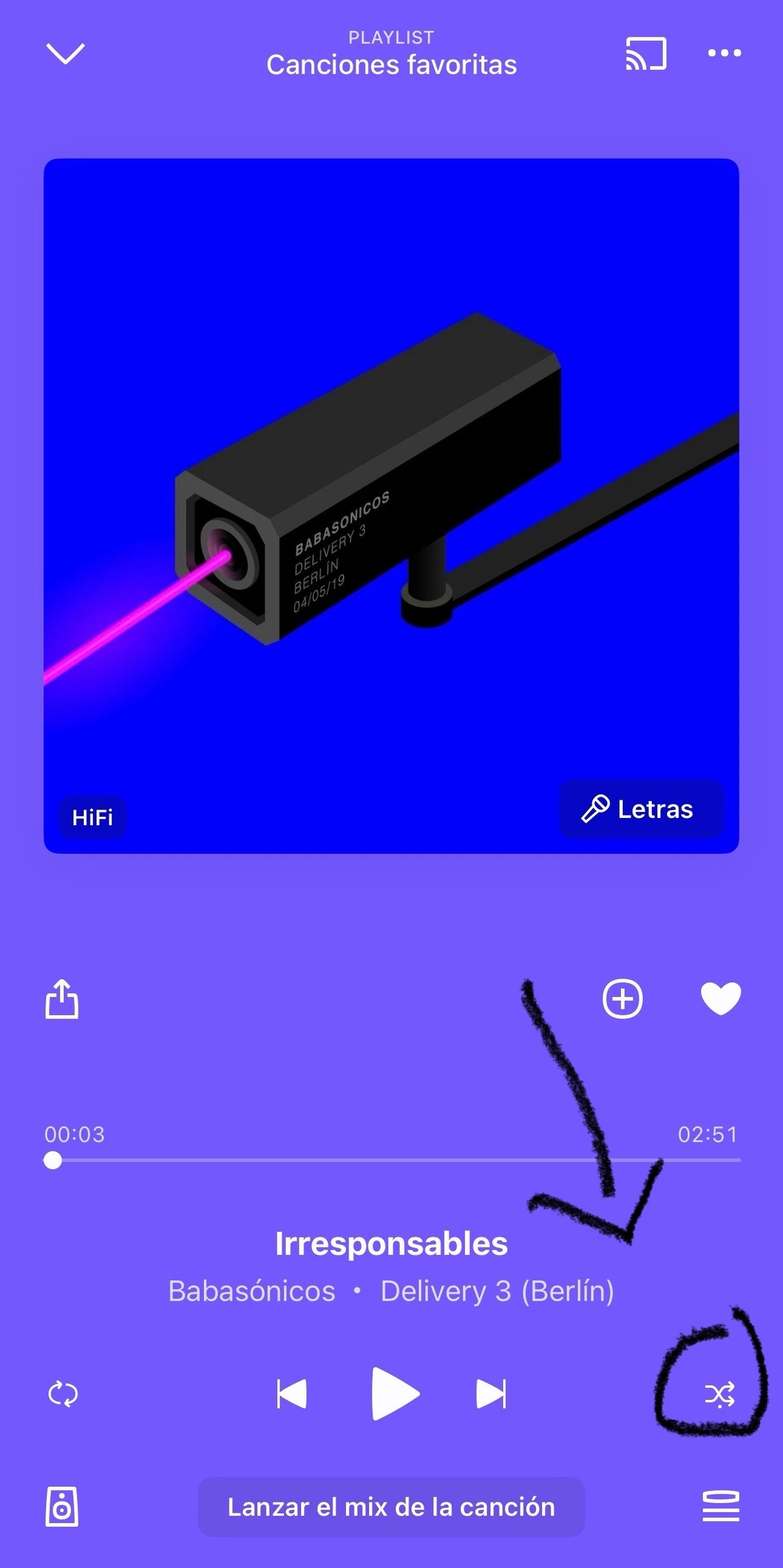Open the album Delivery 3 (Berlín)
783x1568 pixels.
pos(497,1291)
